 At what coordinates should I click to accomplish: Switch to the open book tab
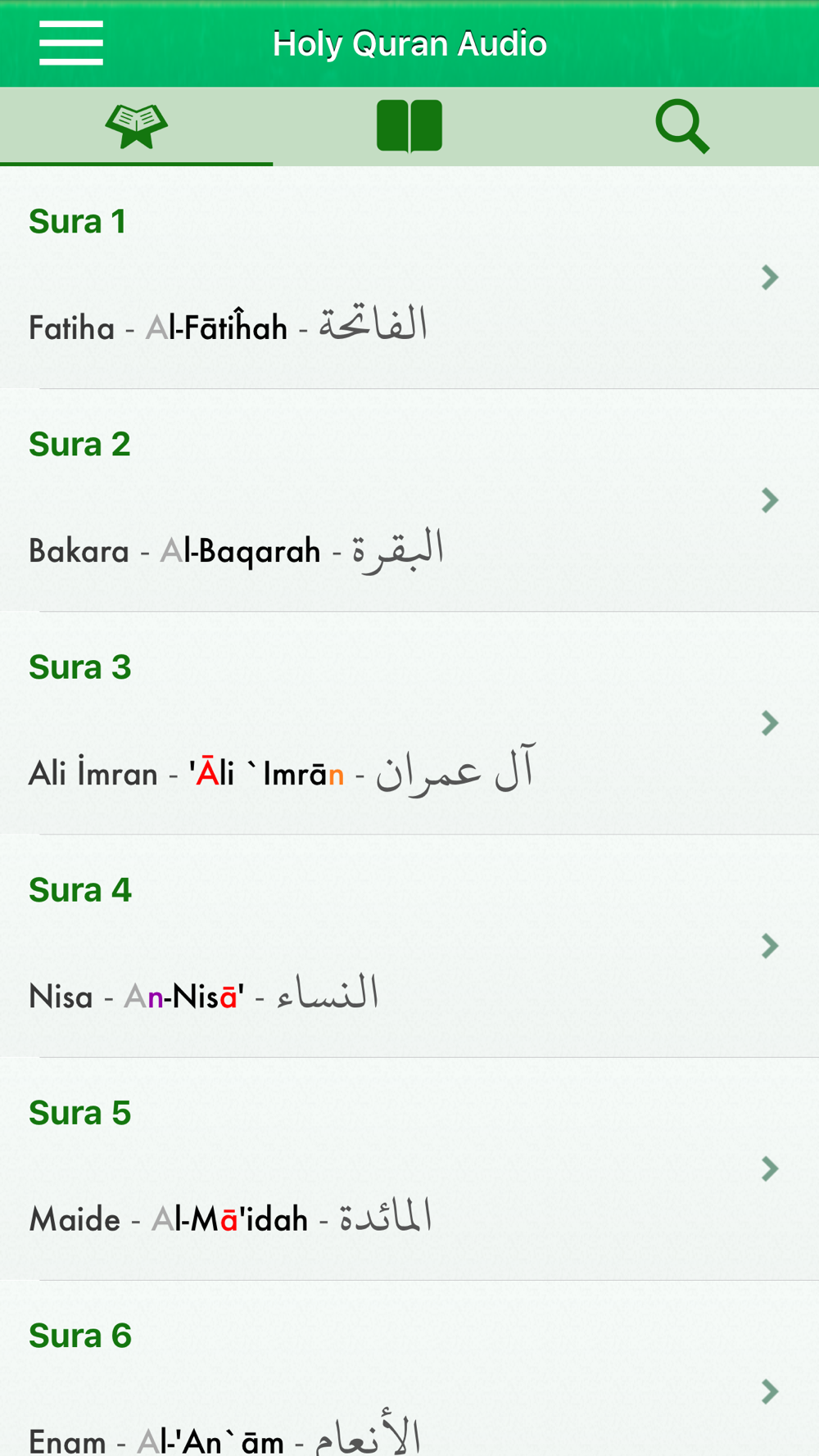(x=409, y=126)
